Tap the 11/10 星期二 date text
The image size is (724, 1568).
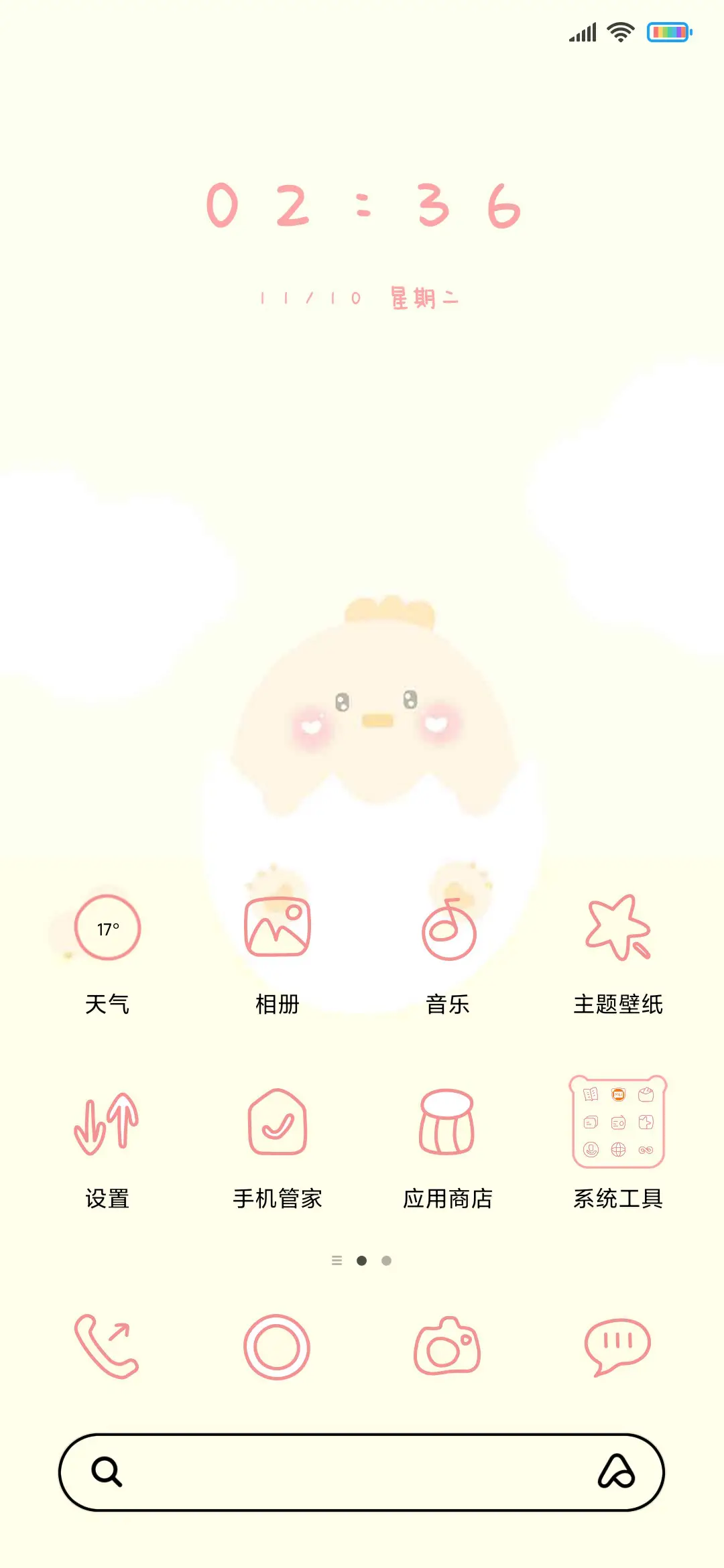[x=362, y=298]
